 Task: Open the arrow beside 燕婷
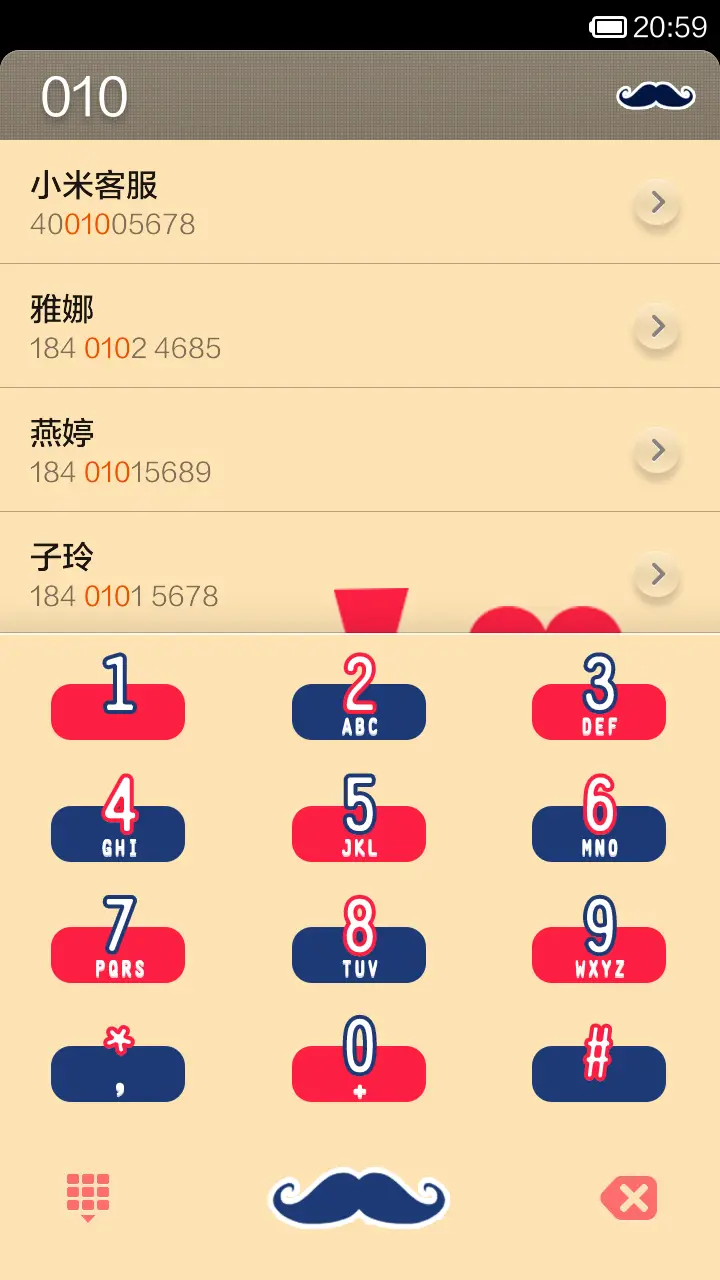tap(657, 451)
